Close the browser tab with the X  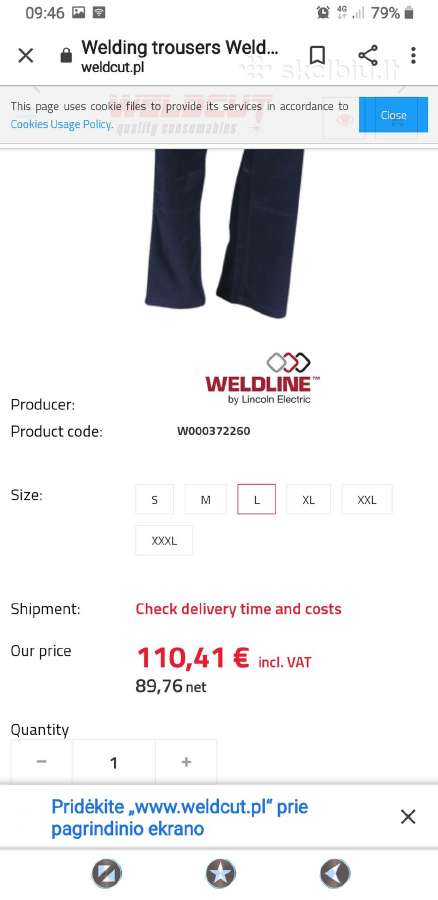[26, 56]
